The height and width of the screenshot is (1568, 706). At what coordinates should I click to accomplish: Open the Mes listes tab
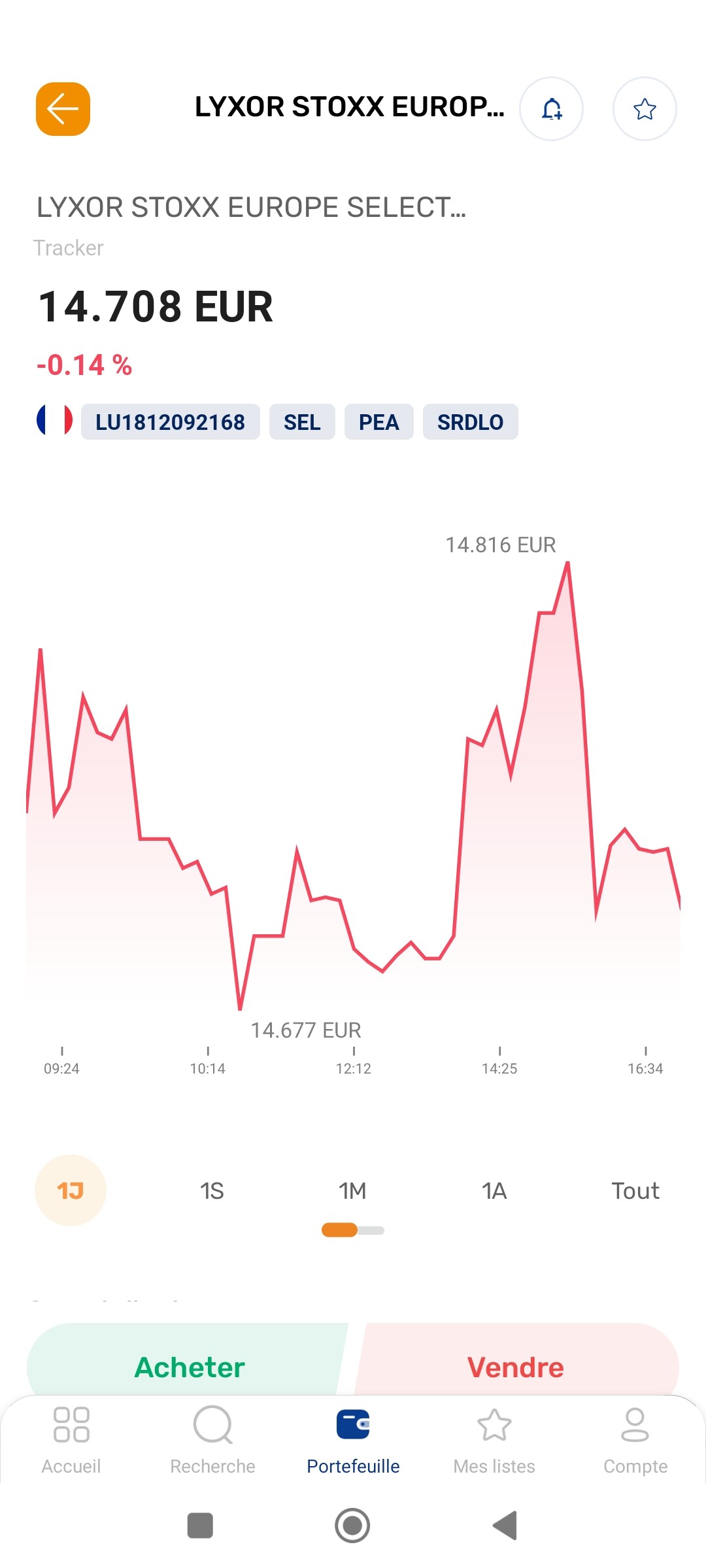pos(494,1441)
